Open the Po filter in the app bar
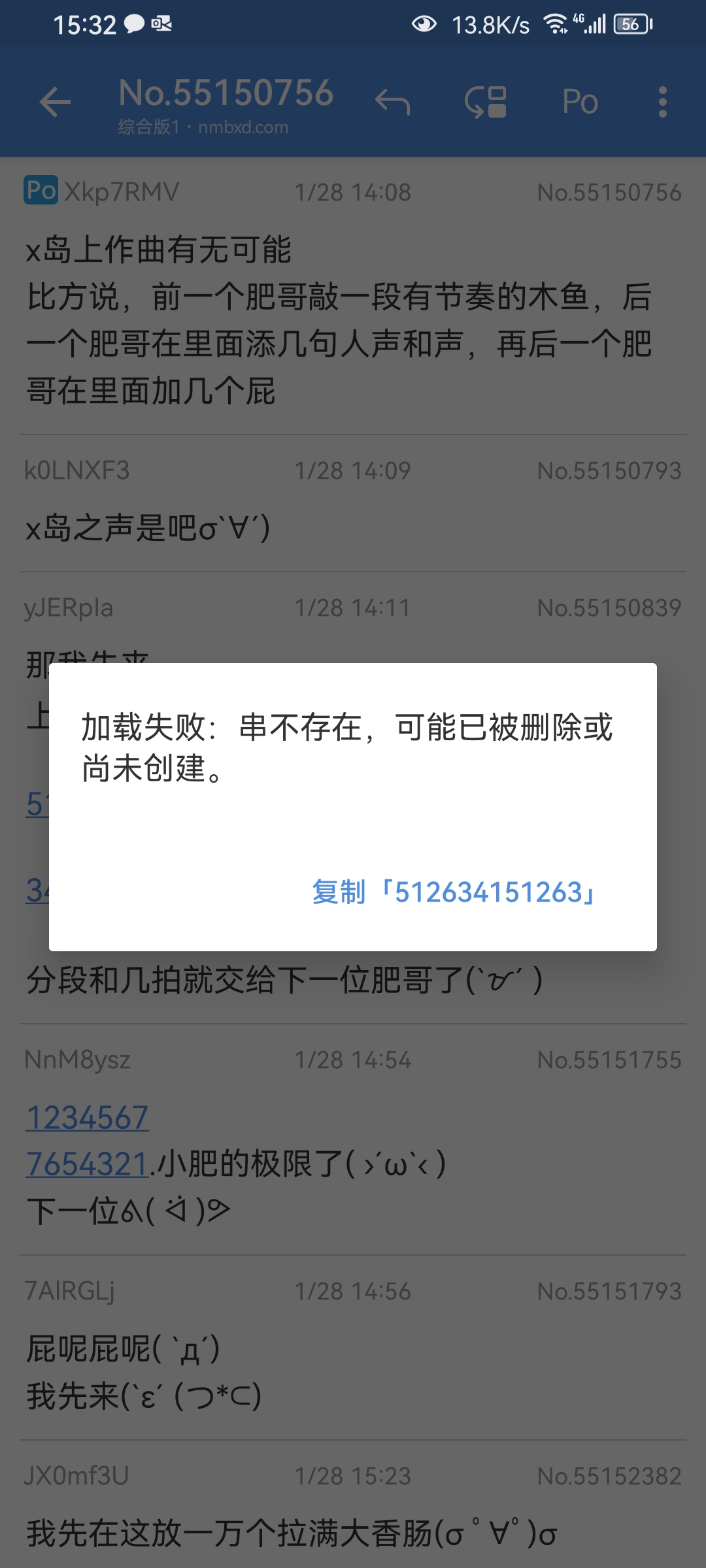 (580, 102)
